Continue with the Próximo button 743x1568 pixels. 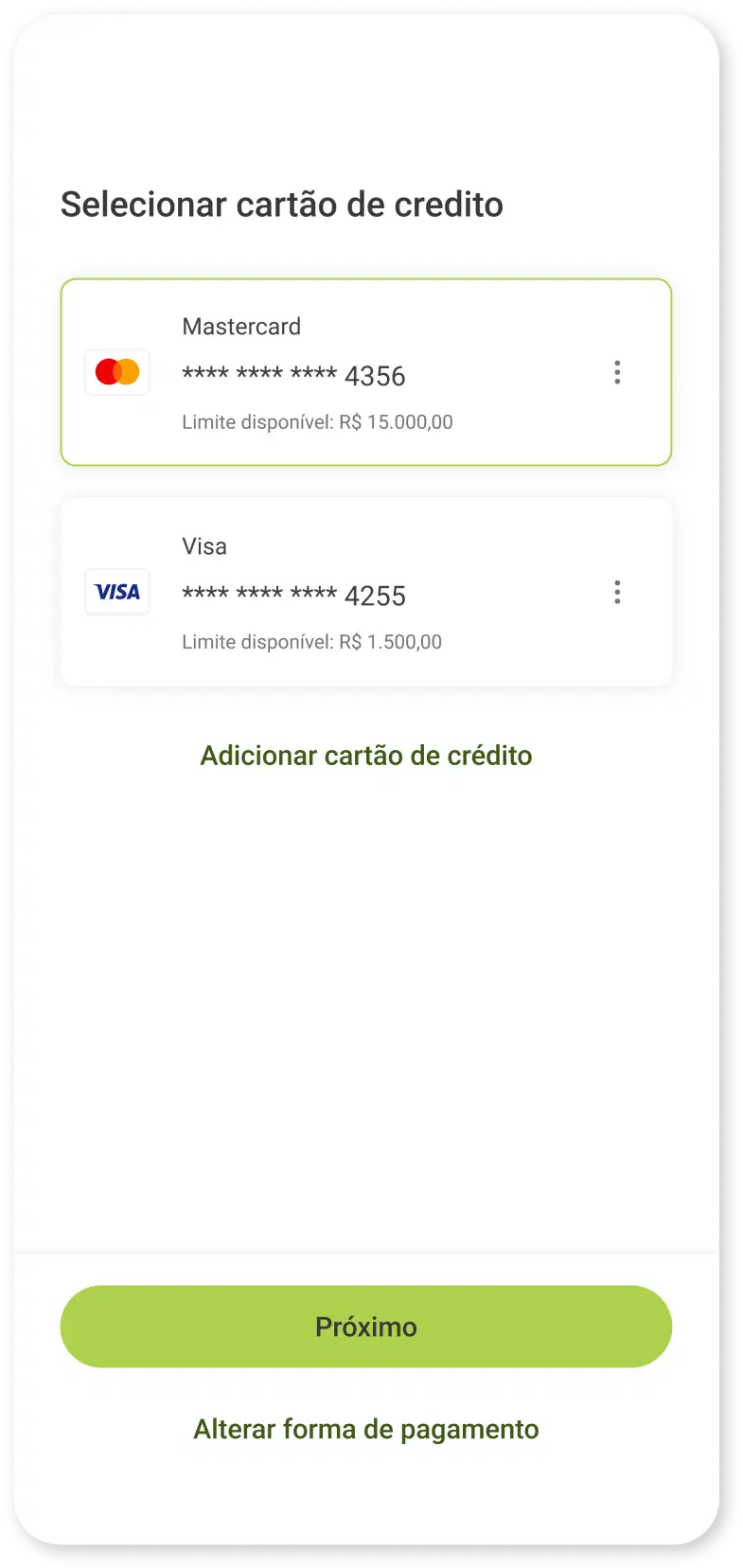pos(366,1327)
